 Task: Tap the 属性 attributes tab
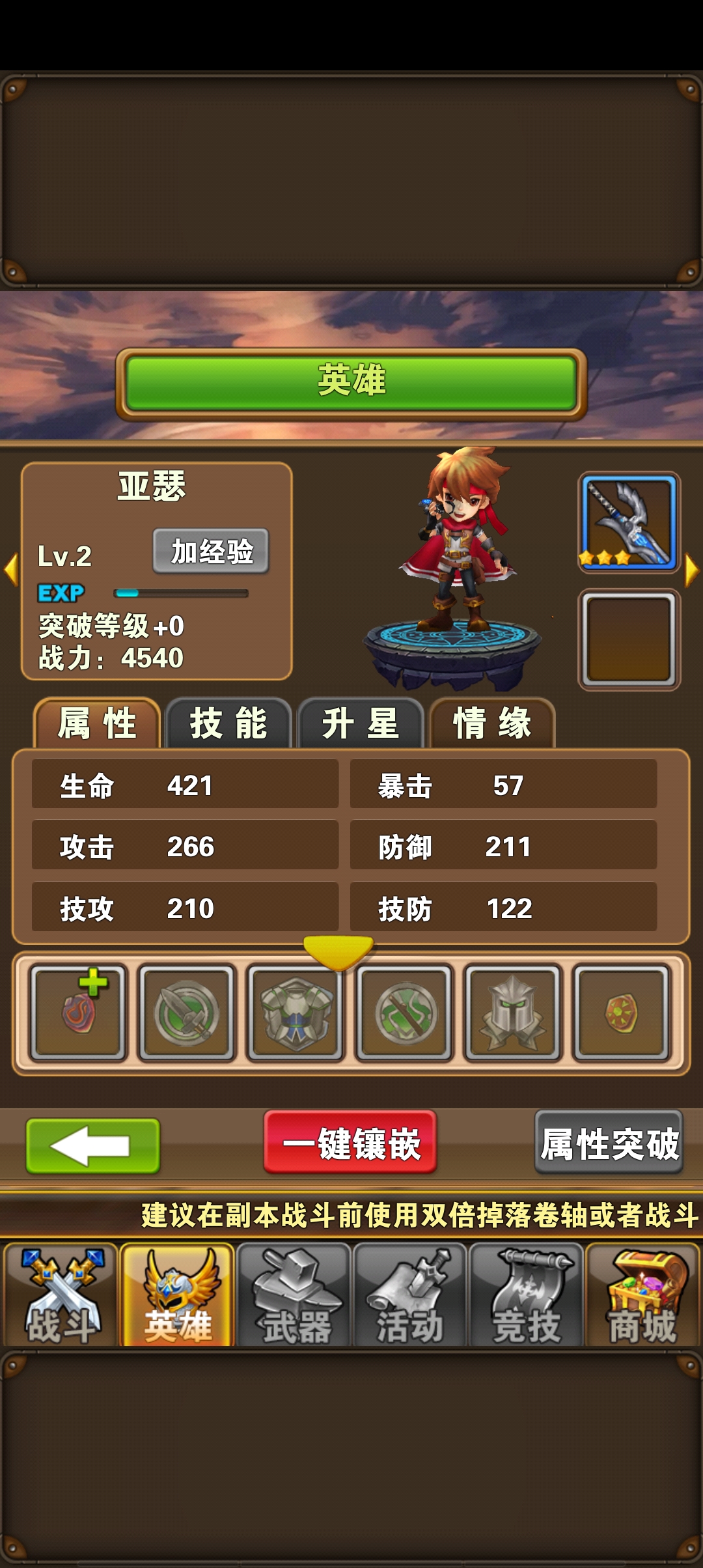click(97, 723)
